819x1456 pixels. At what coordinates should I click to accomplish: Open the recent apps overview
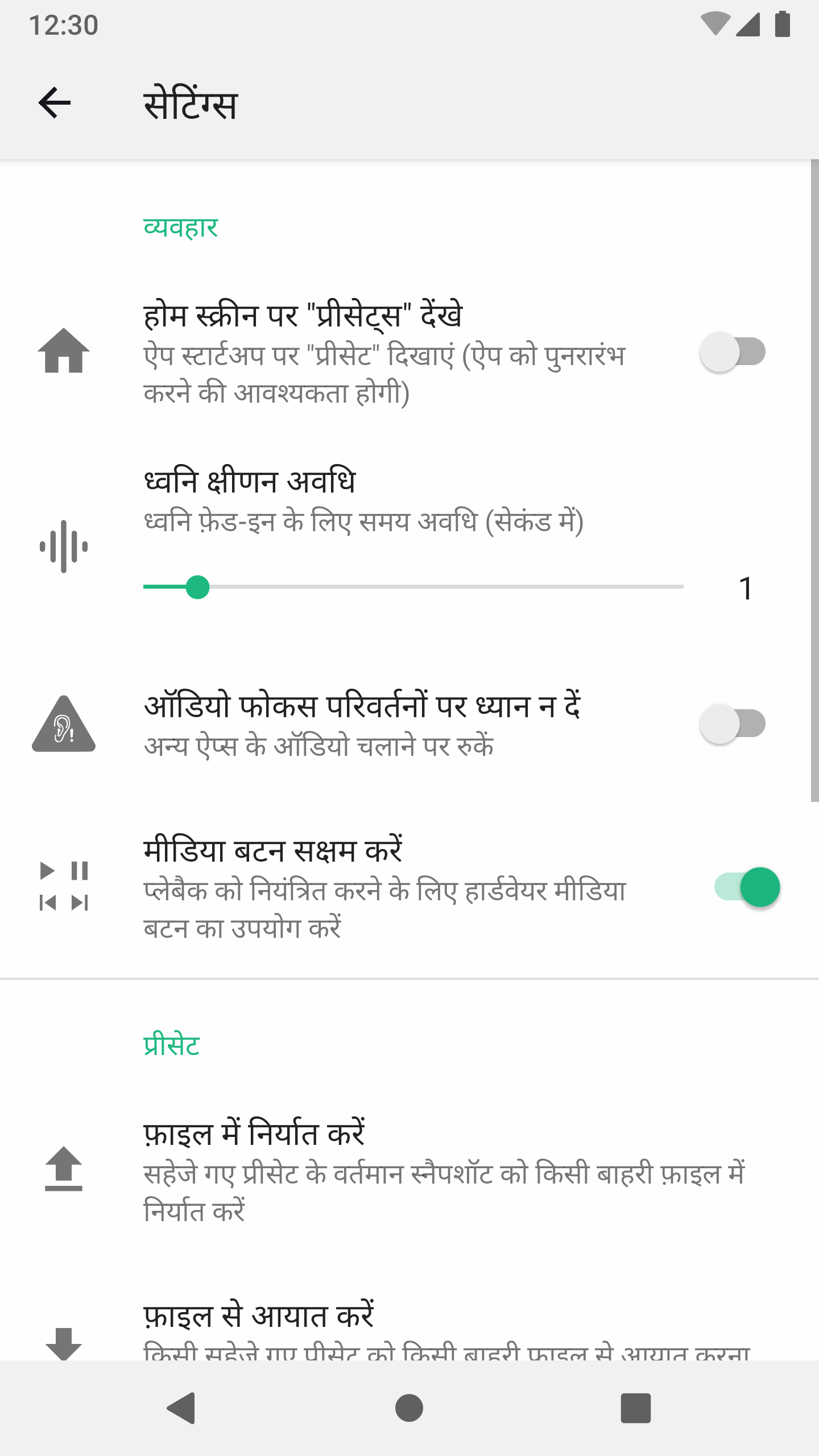635,1408
